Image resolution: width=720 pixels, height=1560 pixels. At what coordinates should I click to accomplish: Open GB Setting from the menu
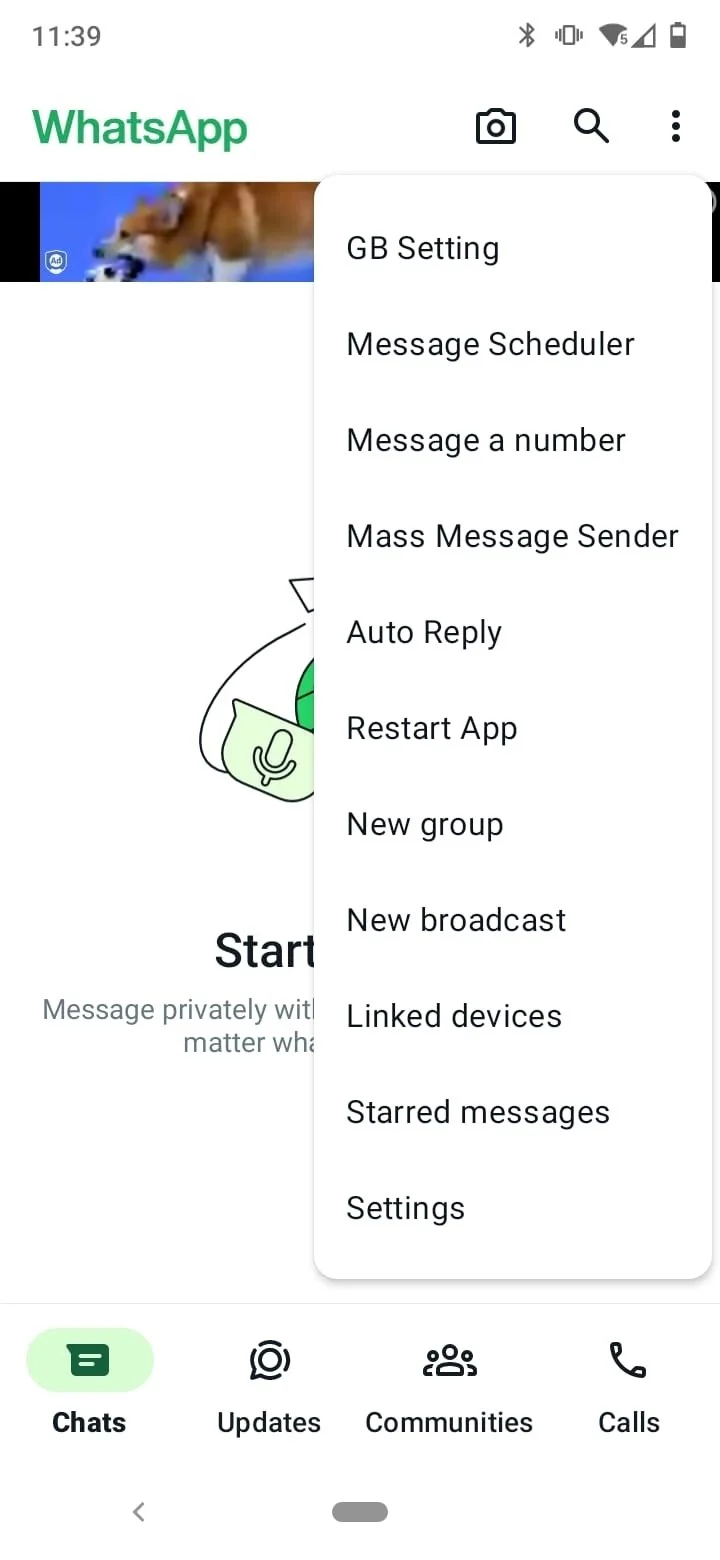tap(422, 247)
